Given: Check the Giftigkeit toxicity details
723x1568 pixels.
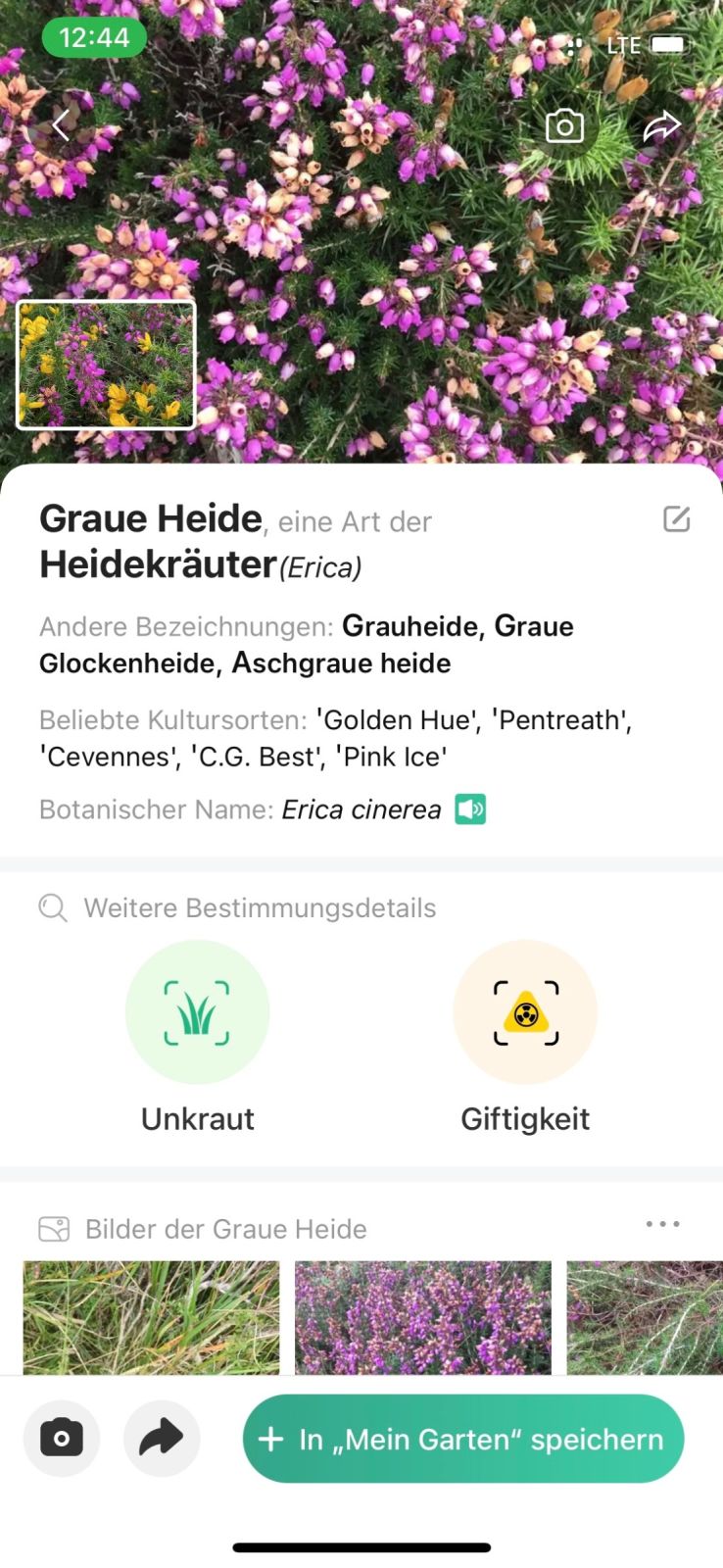Looking at the screenshot, I should click(x=525, y=1013).
